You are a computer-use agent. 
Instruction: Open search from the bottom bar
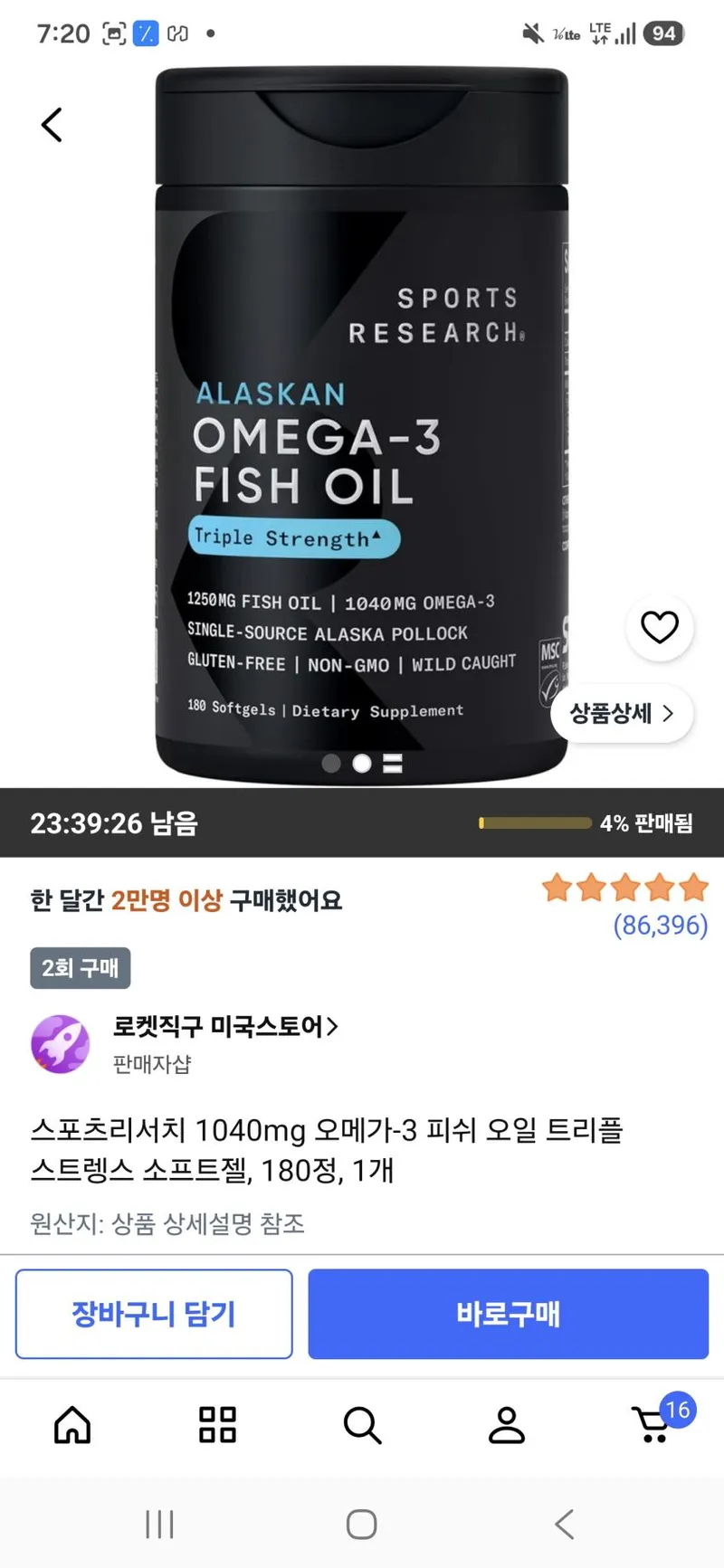pyautogui.click(x=362, y=1425)
